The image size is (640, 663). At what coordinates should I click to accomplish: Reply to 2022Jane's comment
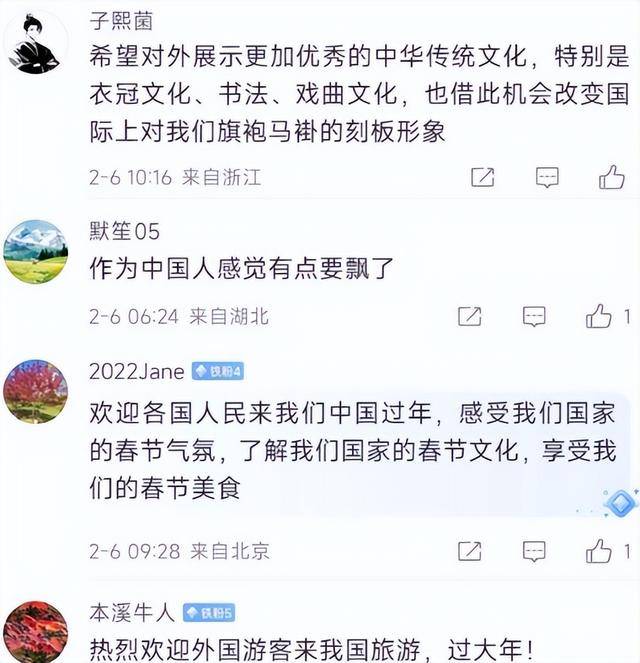tap(534, 551)
